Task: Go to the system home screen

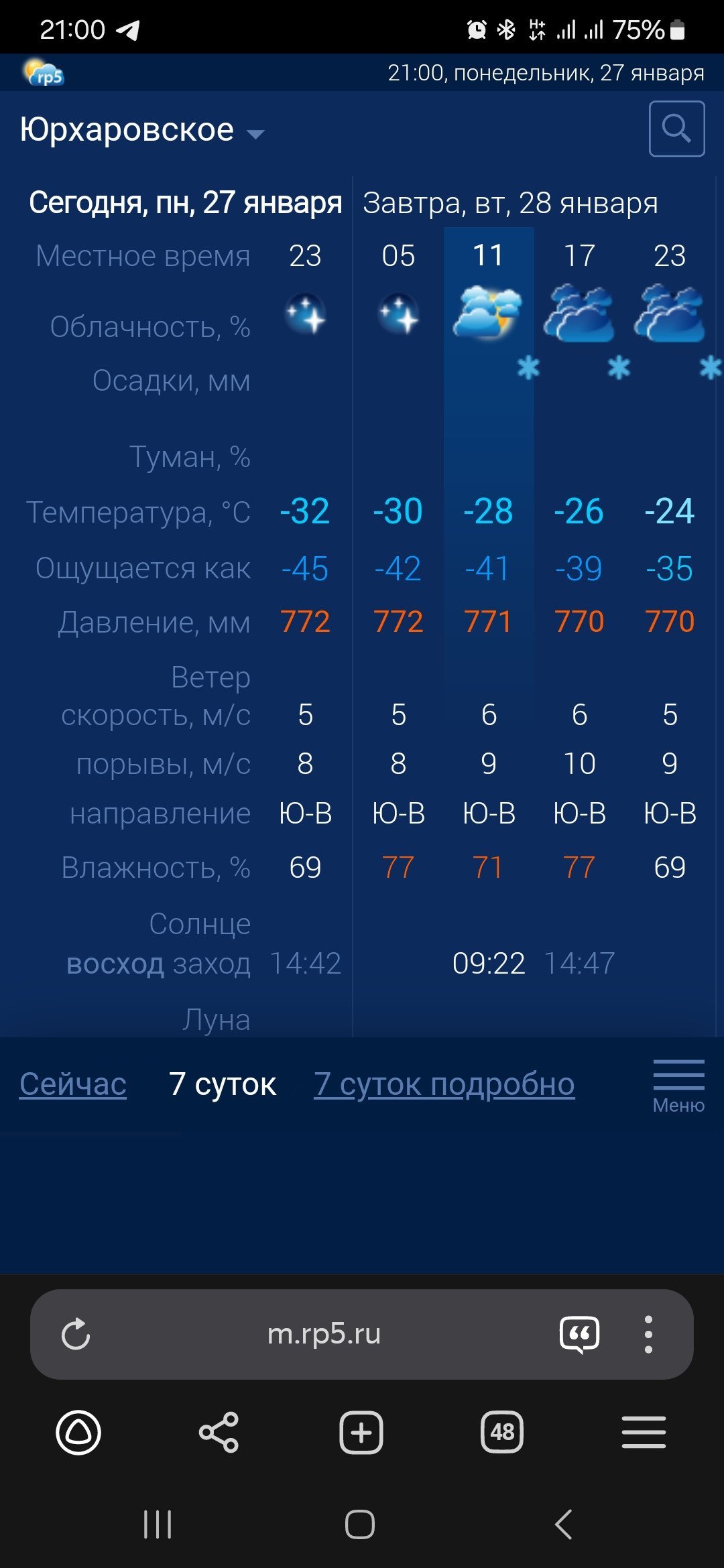Action: (360, 1524)
